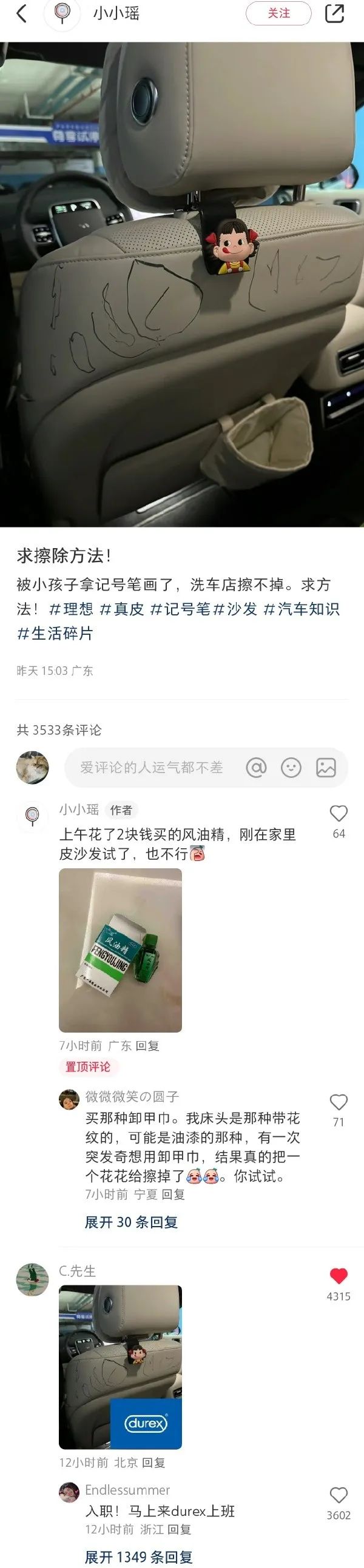Like the author's 风油精 comment
The image size is (364, 1568).
(339, 814)
